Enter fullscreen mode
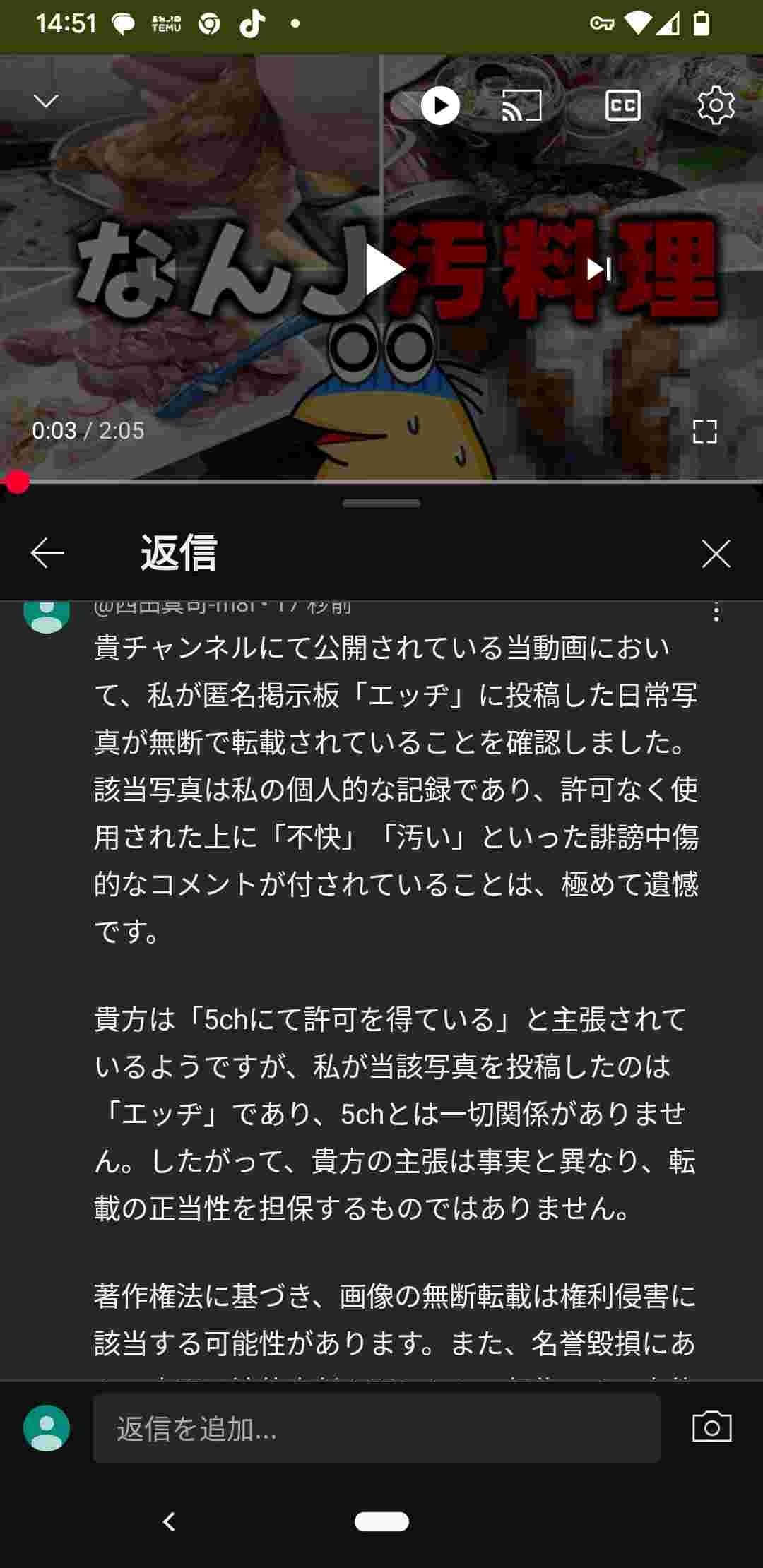The height and width of the screenshot is (1568, 763). (704, 431)
